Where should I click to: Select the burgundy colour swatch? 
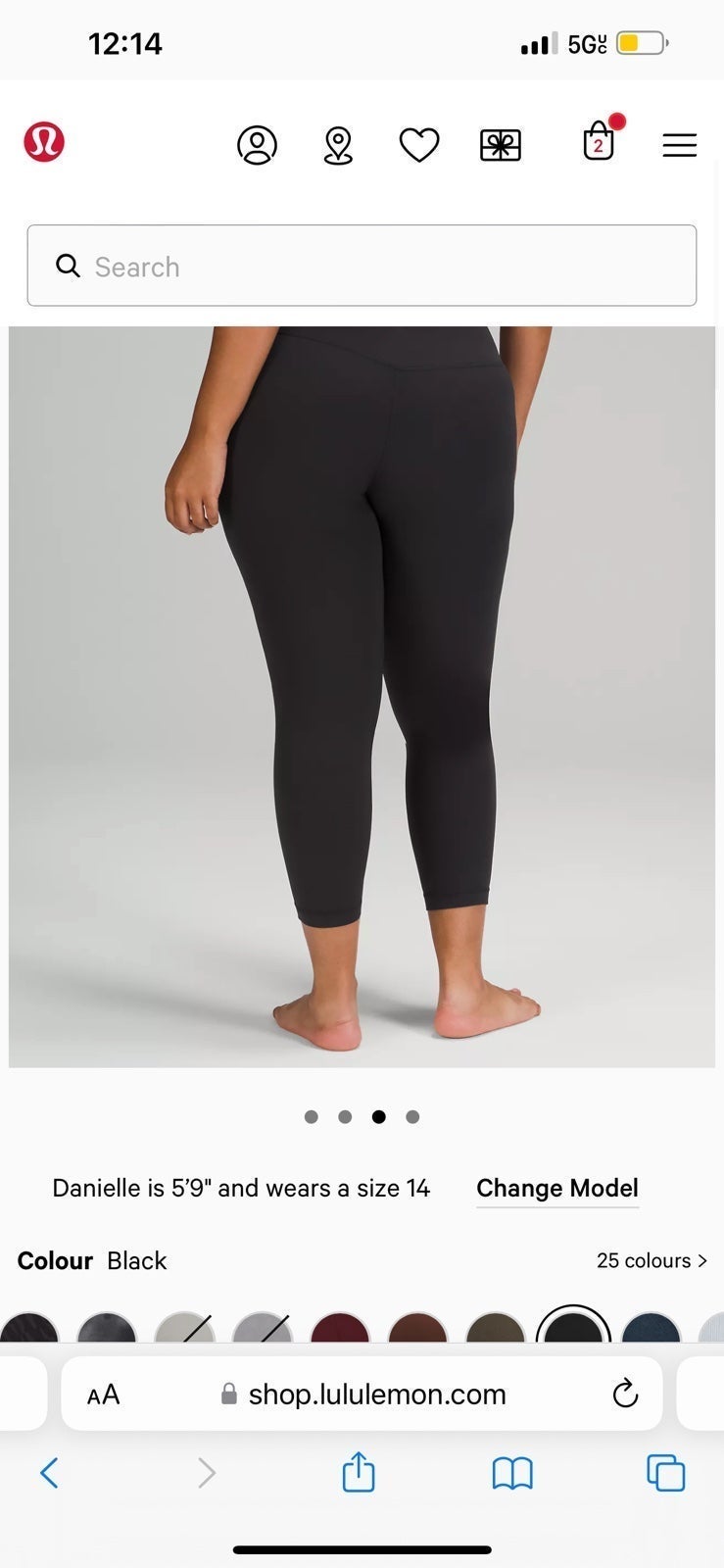[x=340, y=1328]
